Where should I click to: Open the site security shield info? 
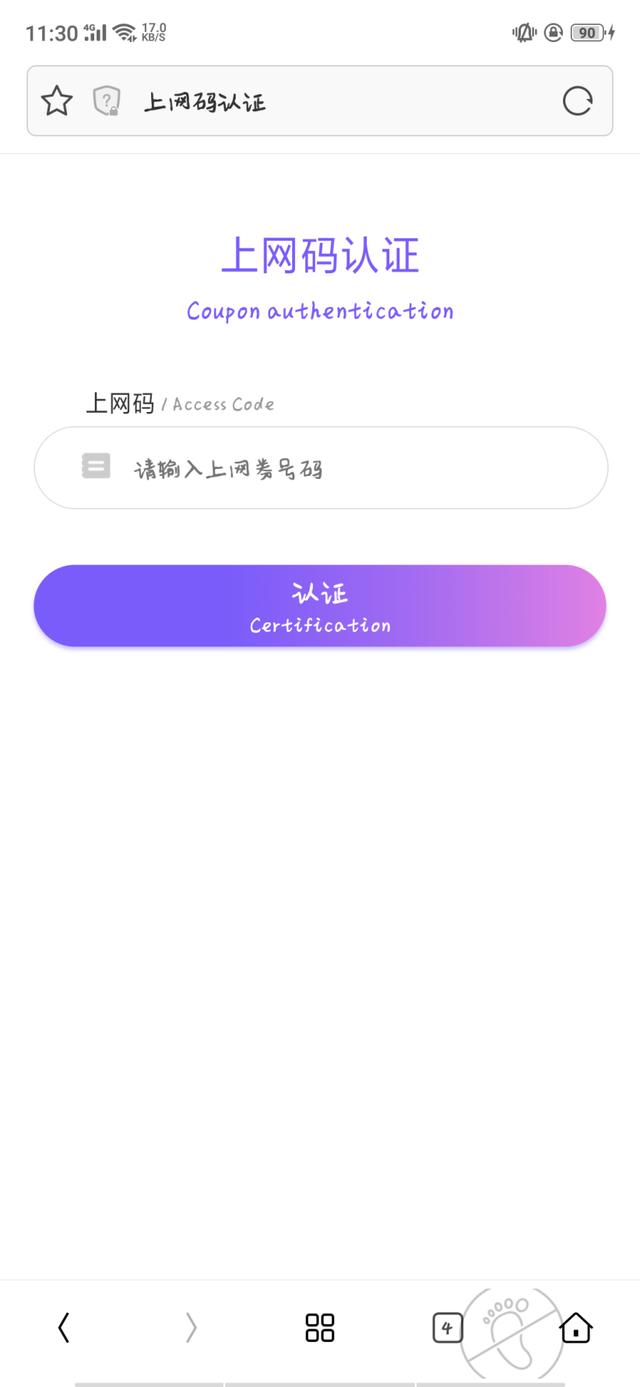pyautogui.click(x=107, y=101)
